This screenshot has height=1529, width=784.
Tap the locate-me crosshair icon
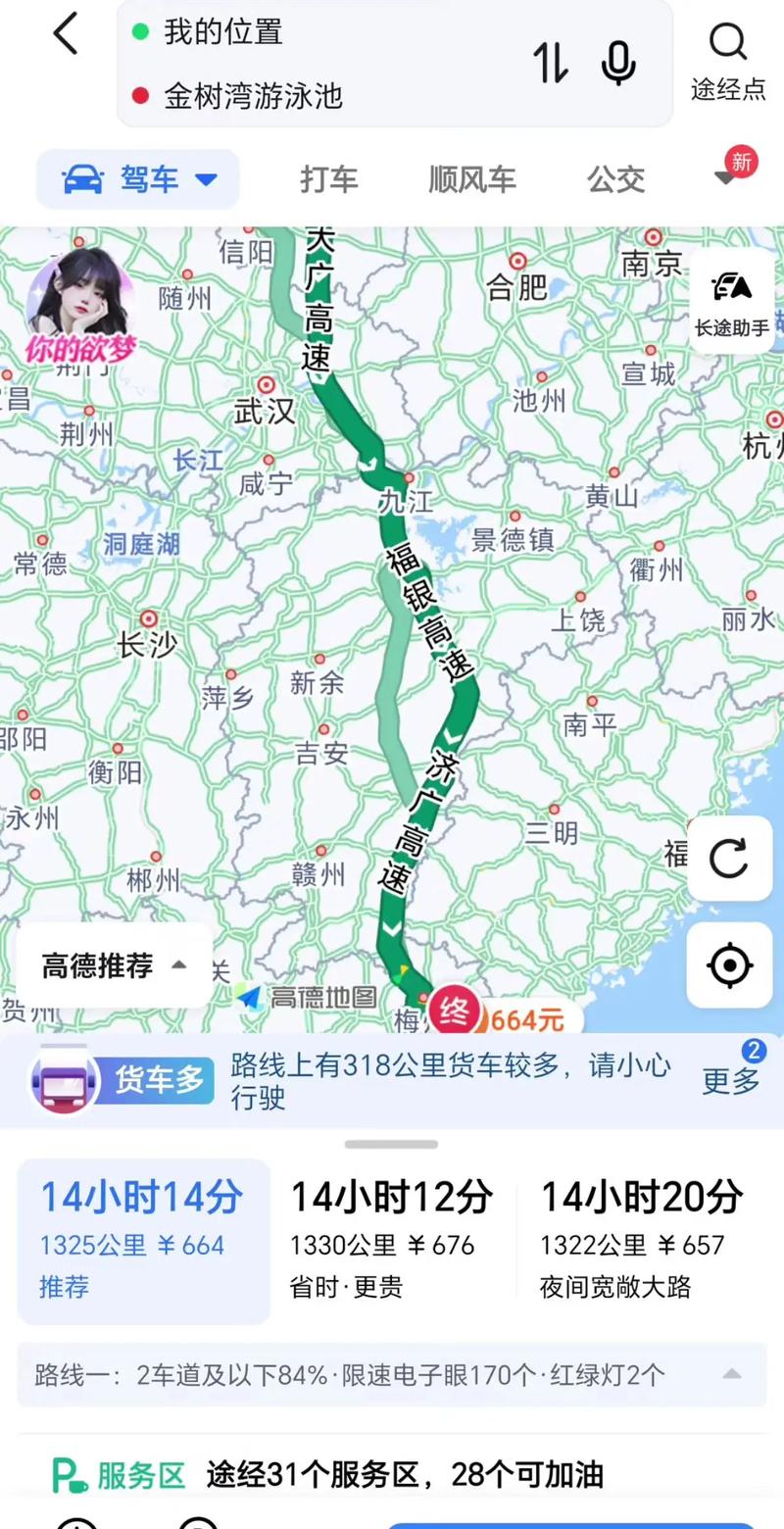729,966
